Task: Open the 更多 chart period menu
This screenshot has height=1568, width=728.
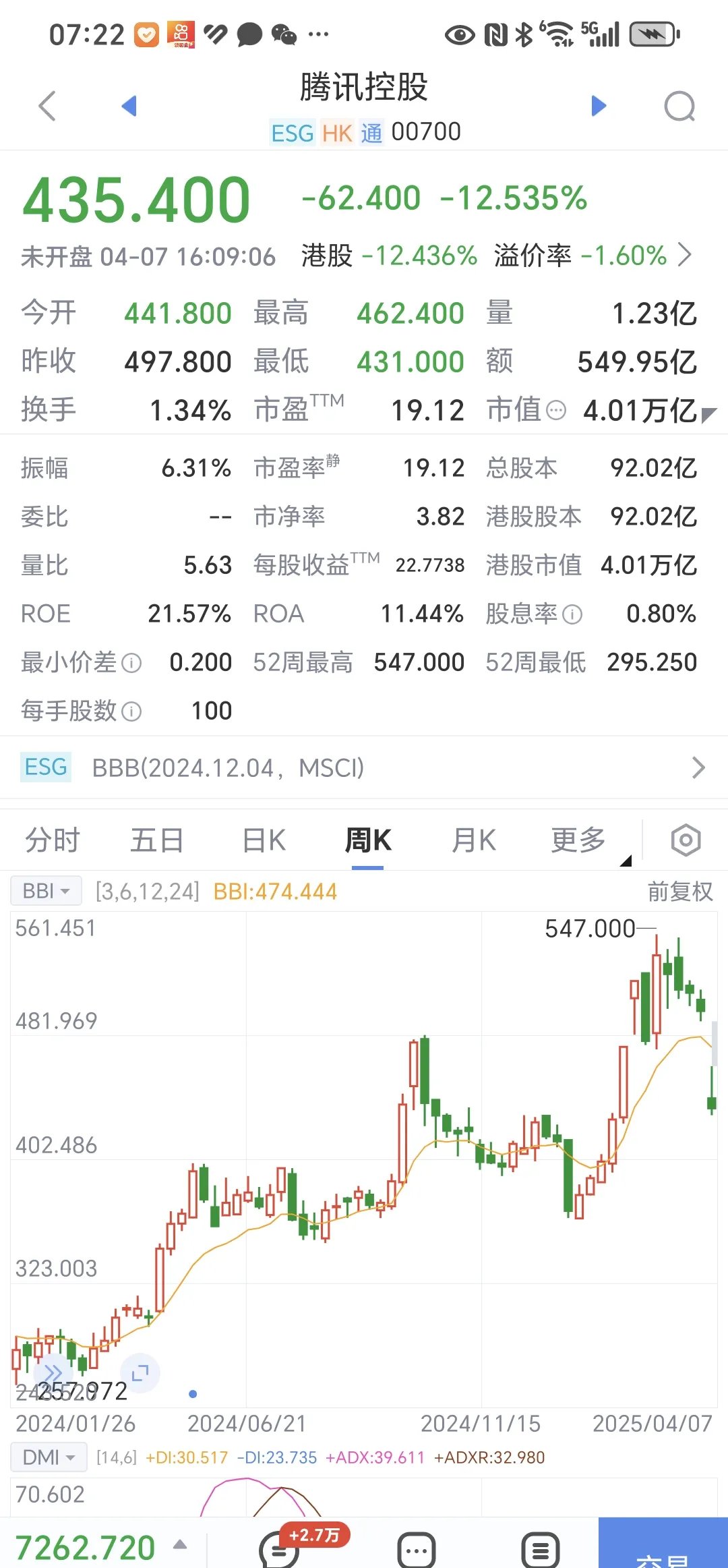Action: click(578, 840)
